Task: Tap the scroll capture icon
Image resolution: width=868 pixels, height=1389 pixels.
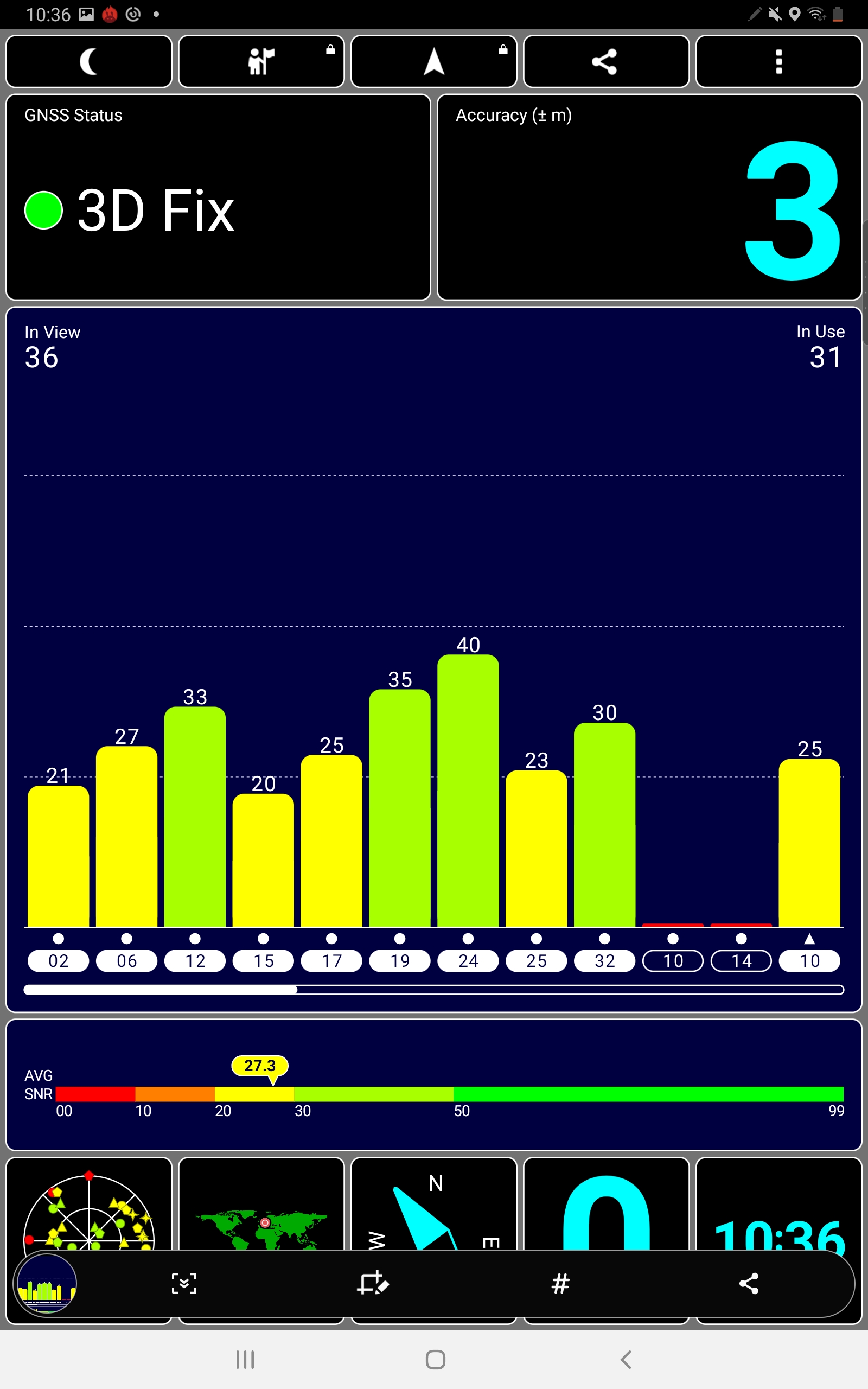Action: coord(184,1283)
